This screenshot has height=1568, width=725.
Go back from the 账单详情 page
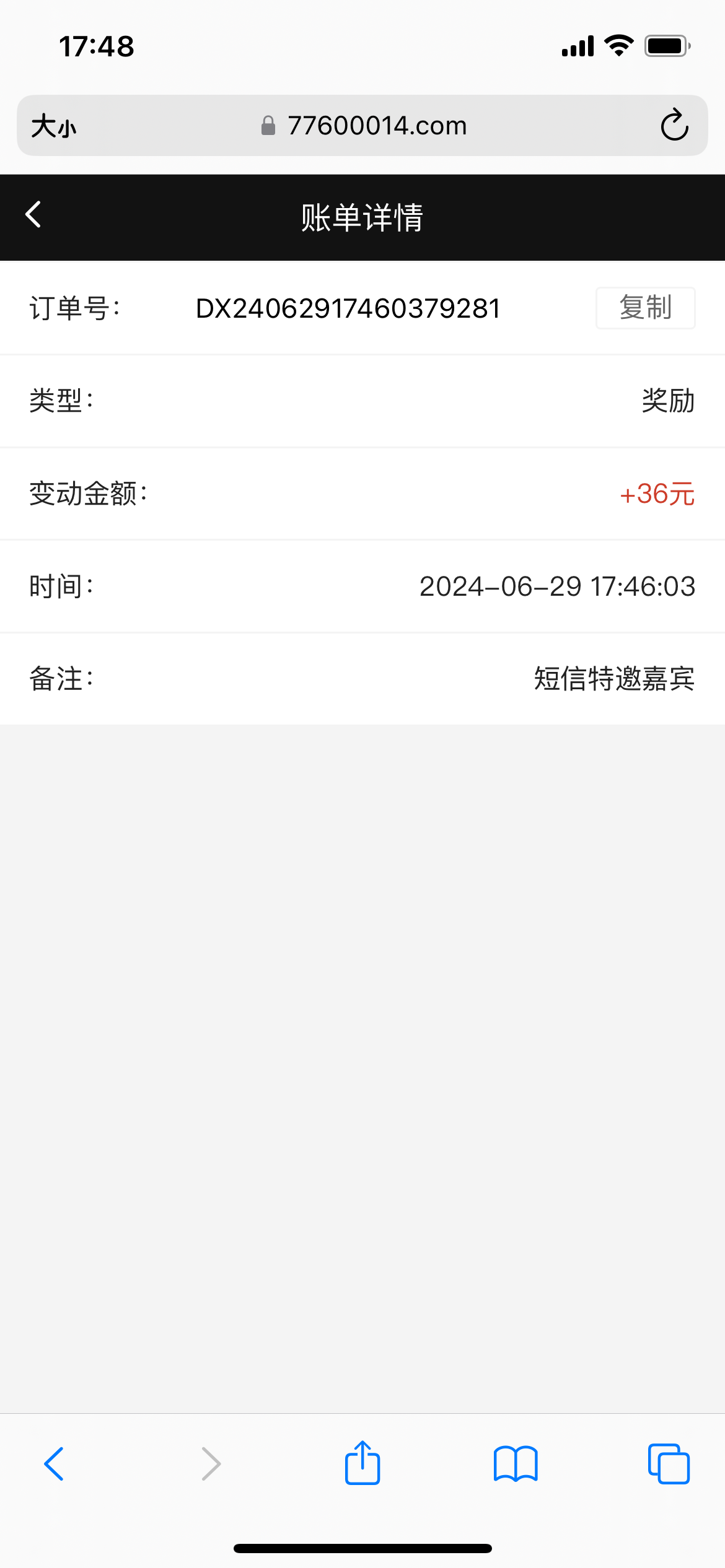click(x=33, y=215)
